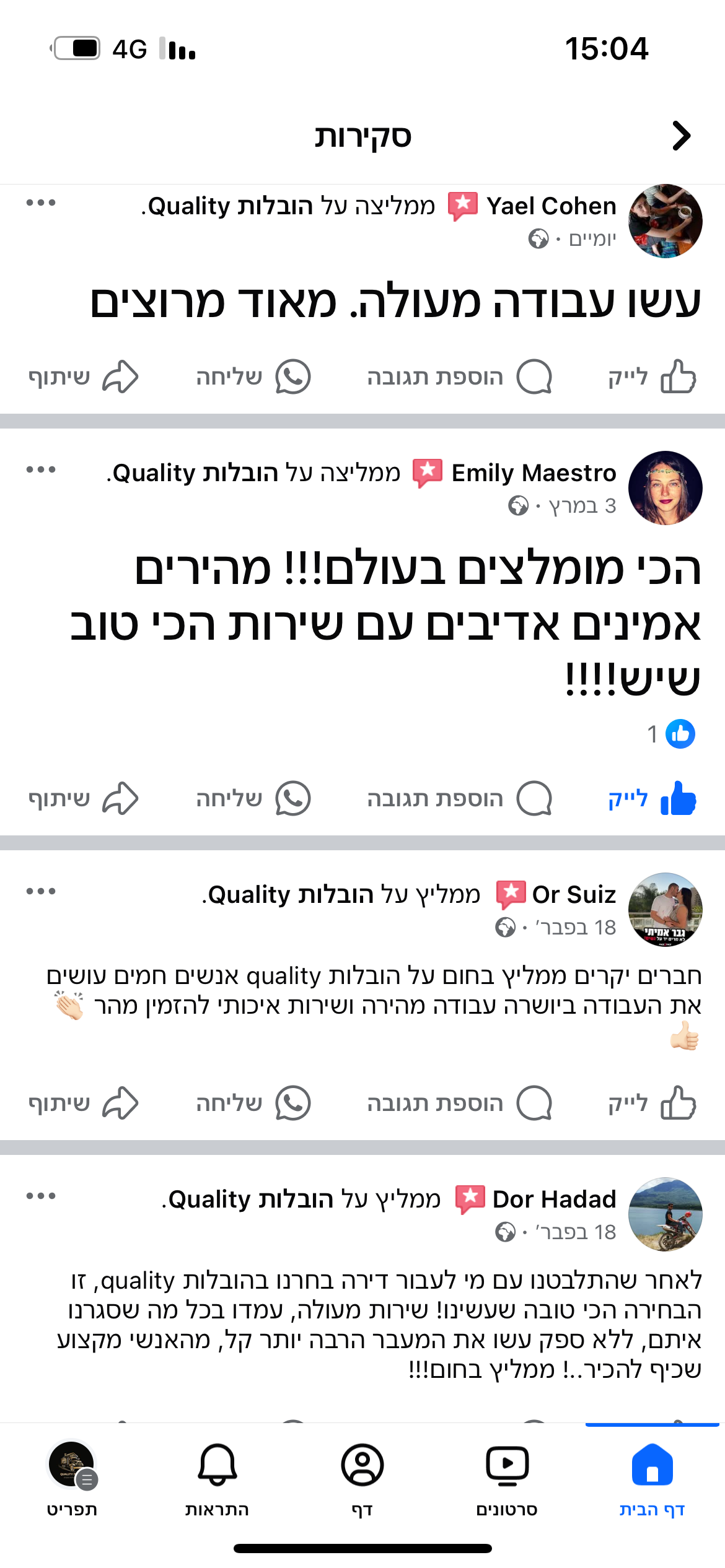Open options menu on Dor Hadad's review
Image resolution: width=725 pixels, height=1568 pixels.
(x=41, y=1196)
